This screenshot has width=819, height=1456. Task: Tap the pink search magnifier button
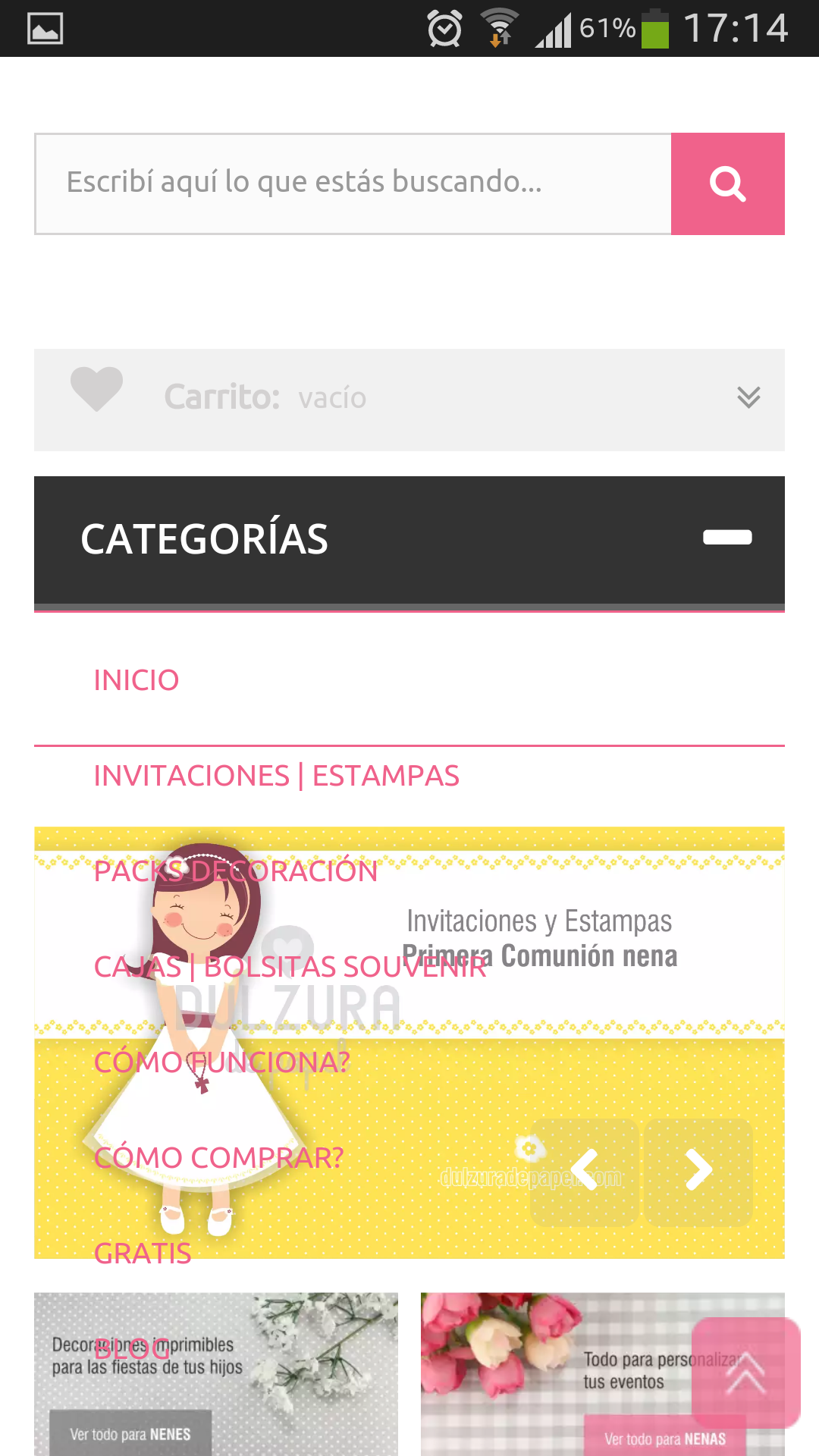click(x=728, y=184)
